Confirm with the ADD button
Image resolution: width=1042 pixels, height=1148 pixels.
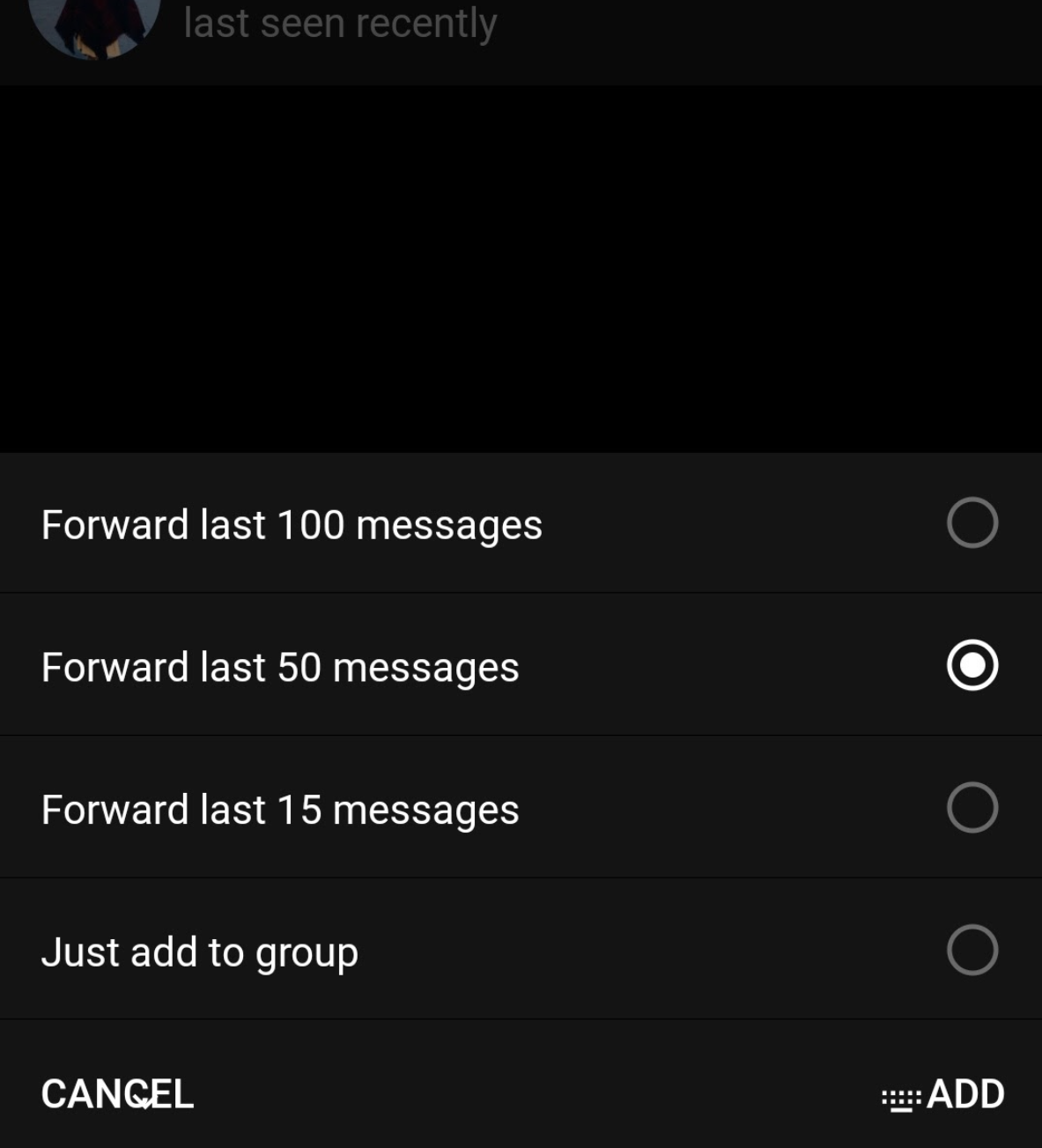pyautogui.click(x=964, y=1094)
